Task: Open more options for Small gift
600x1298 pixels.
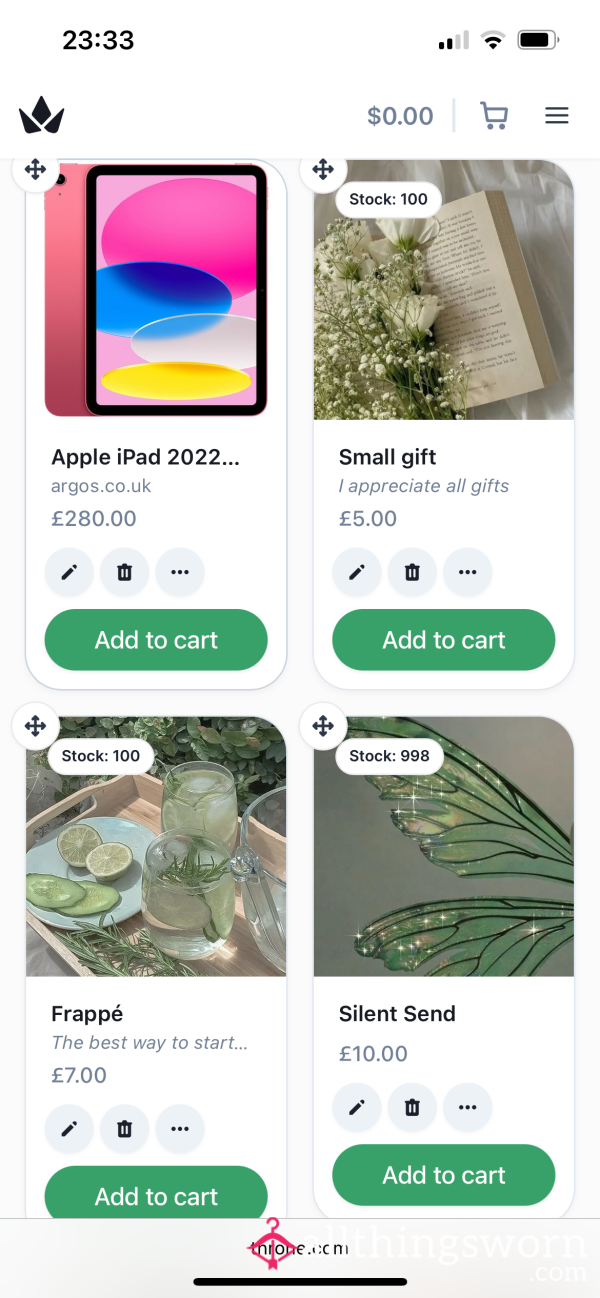Action: [x=468, y=572]
